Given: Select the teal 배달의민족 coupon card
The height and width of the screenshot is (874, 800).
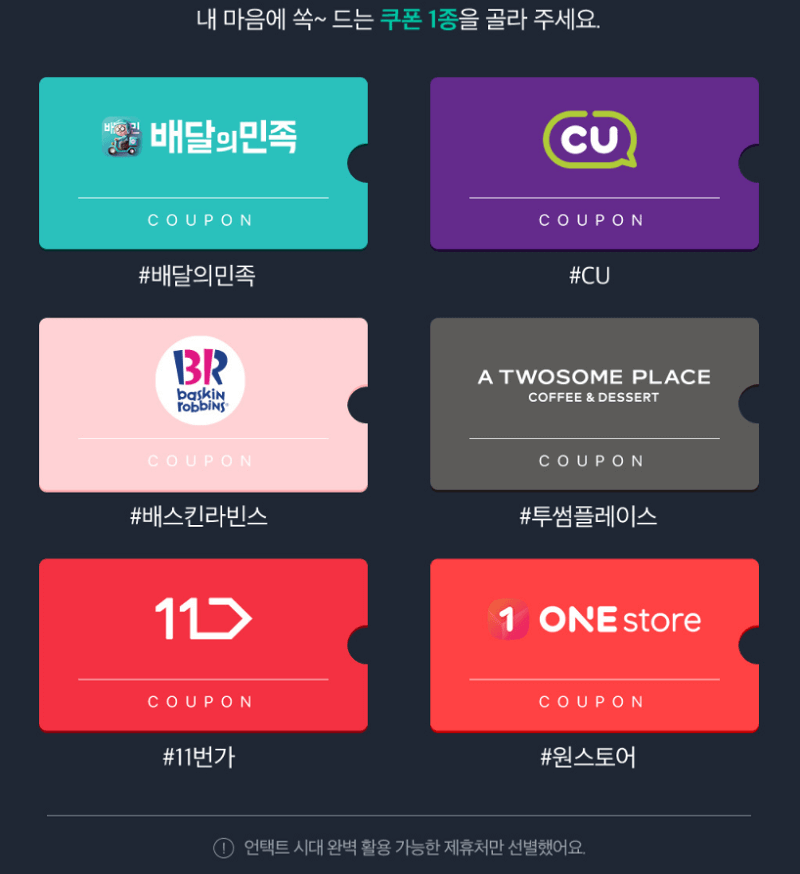Looking at the screenshot, I should coord(202,163).
